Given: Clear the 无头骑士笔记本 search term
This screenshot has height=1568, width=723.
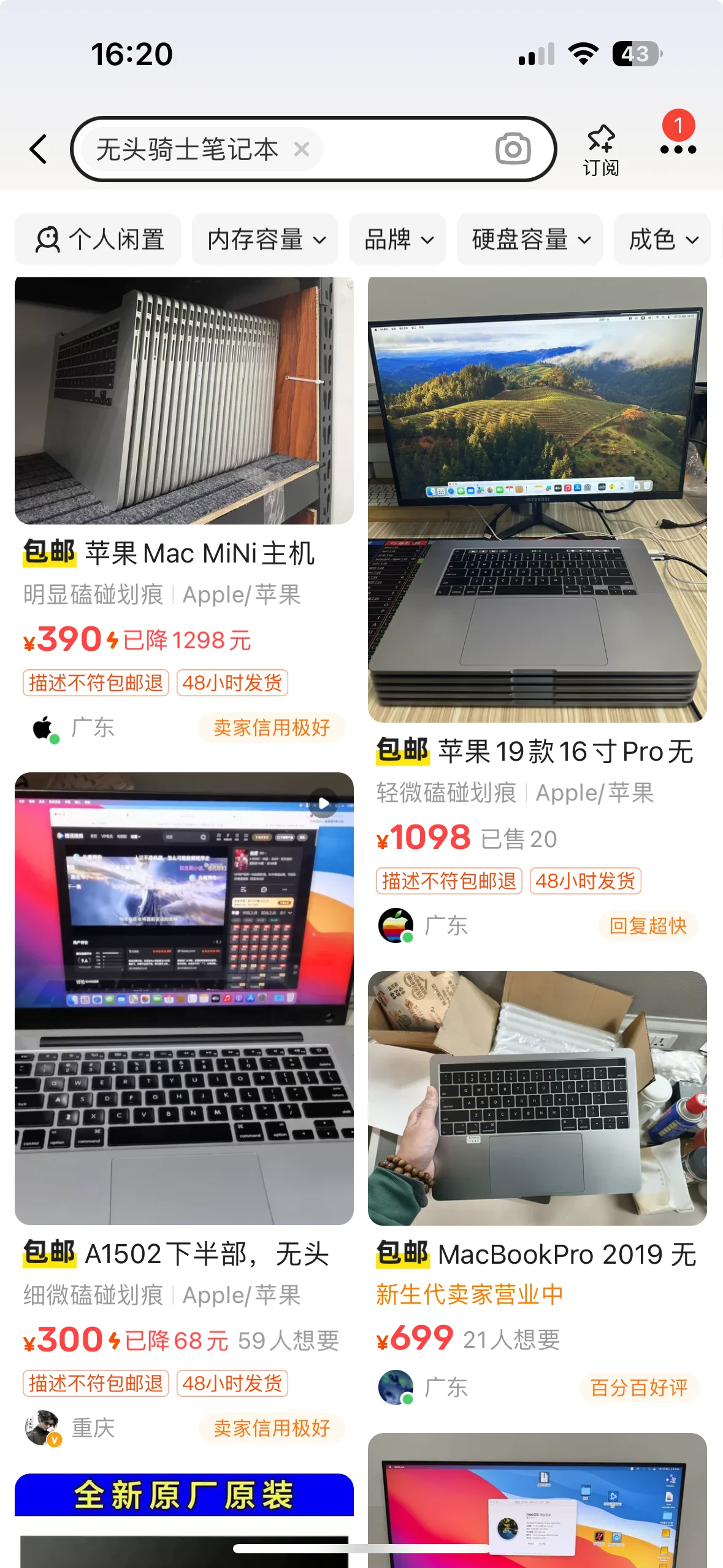Looking at the screenshot, I should coord(301,149).
